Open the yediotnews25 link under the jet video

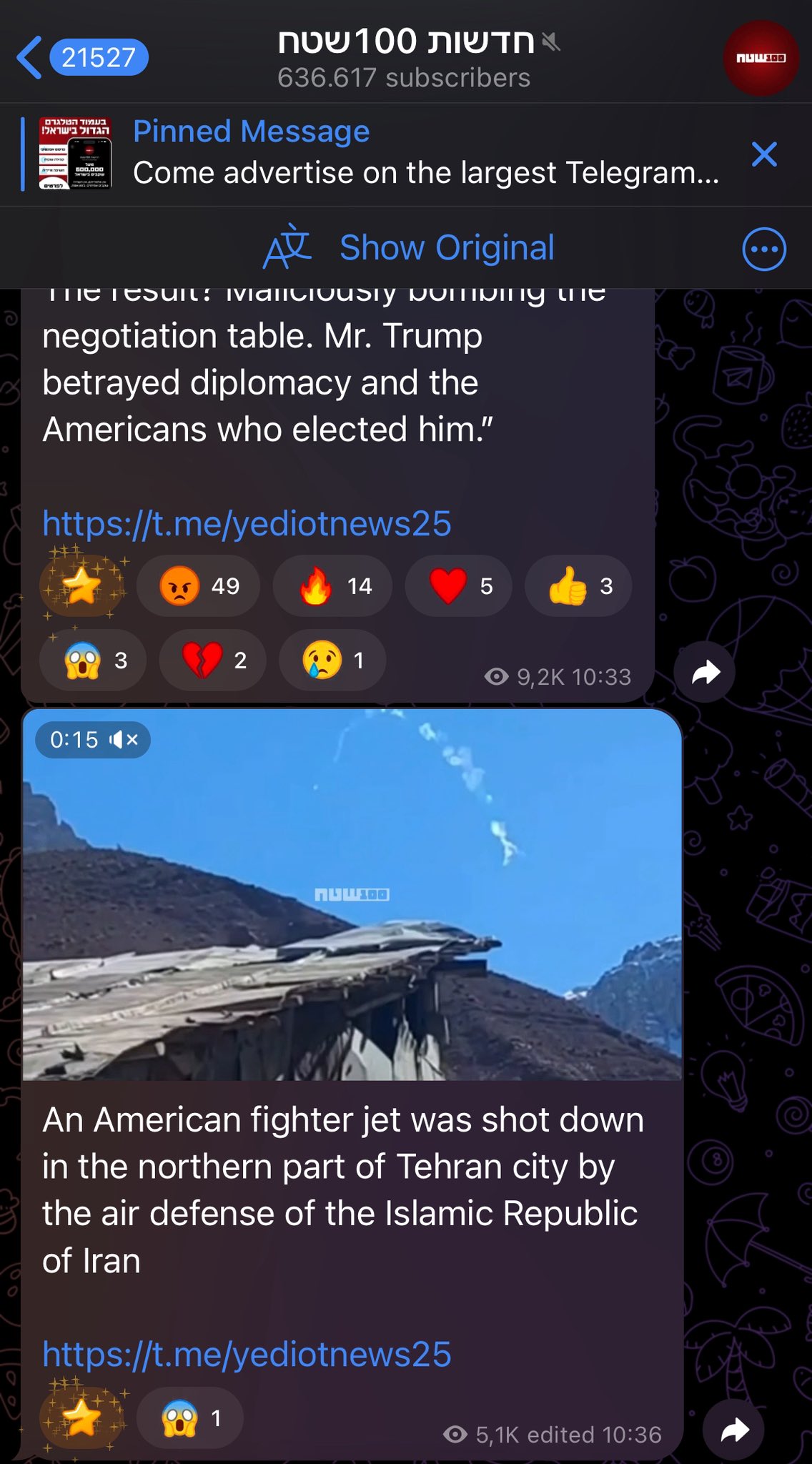click(247, 1354)
